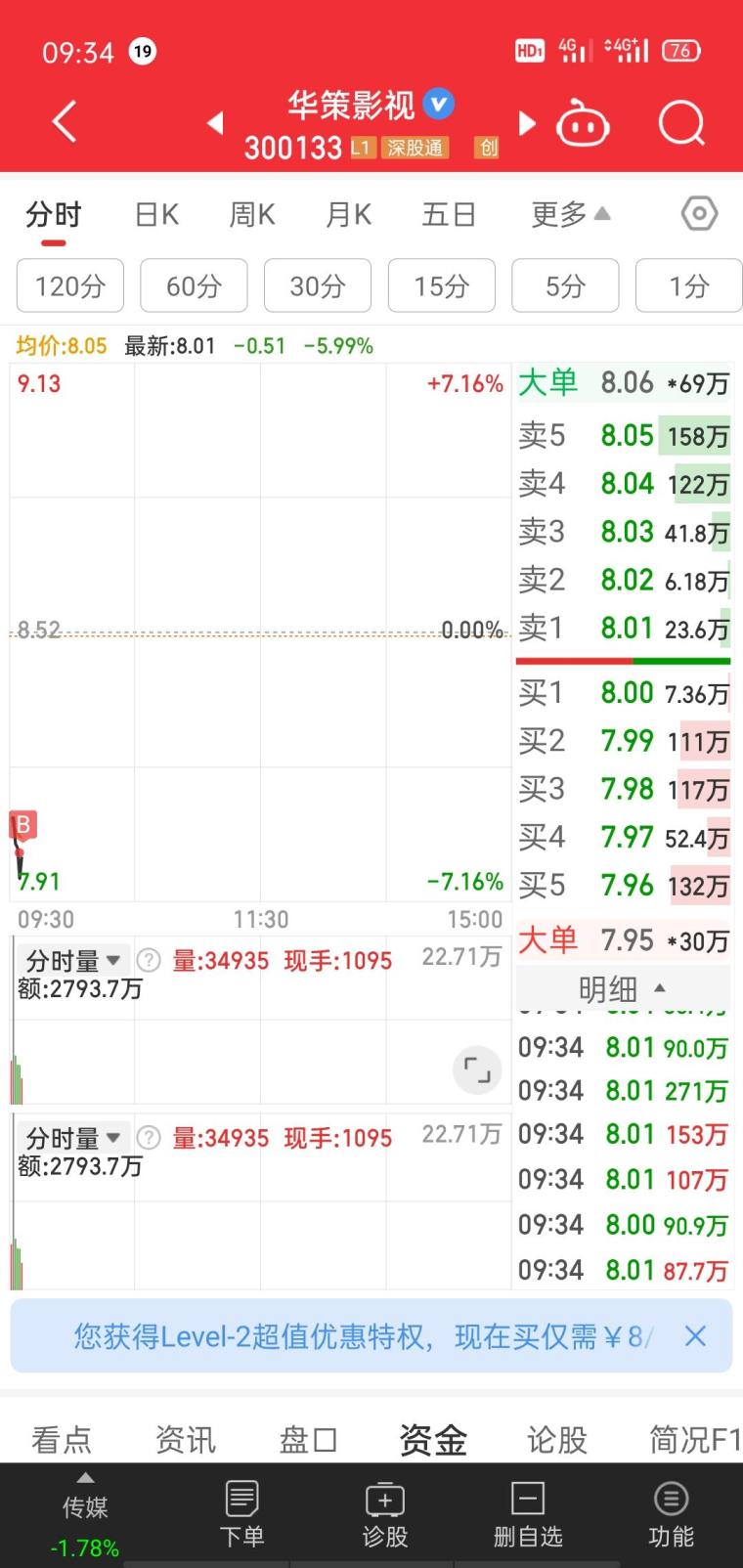Switch to the 周K chart tab
This screenshot has width=743, height=1568.
coord(252,214)
